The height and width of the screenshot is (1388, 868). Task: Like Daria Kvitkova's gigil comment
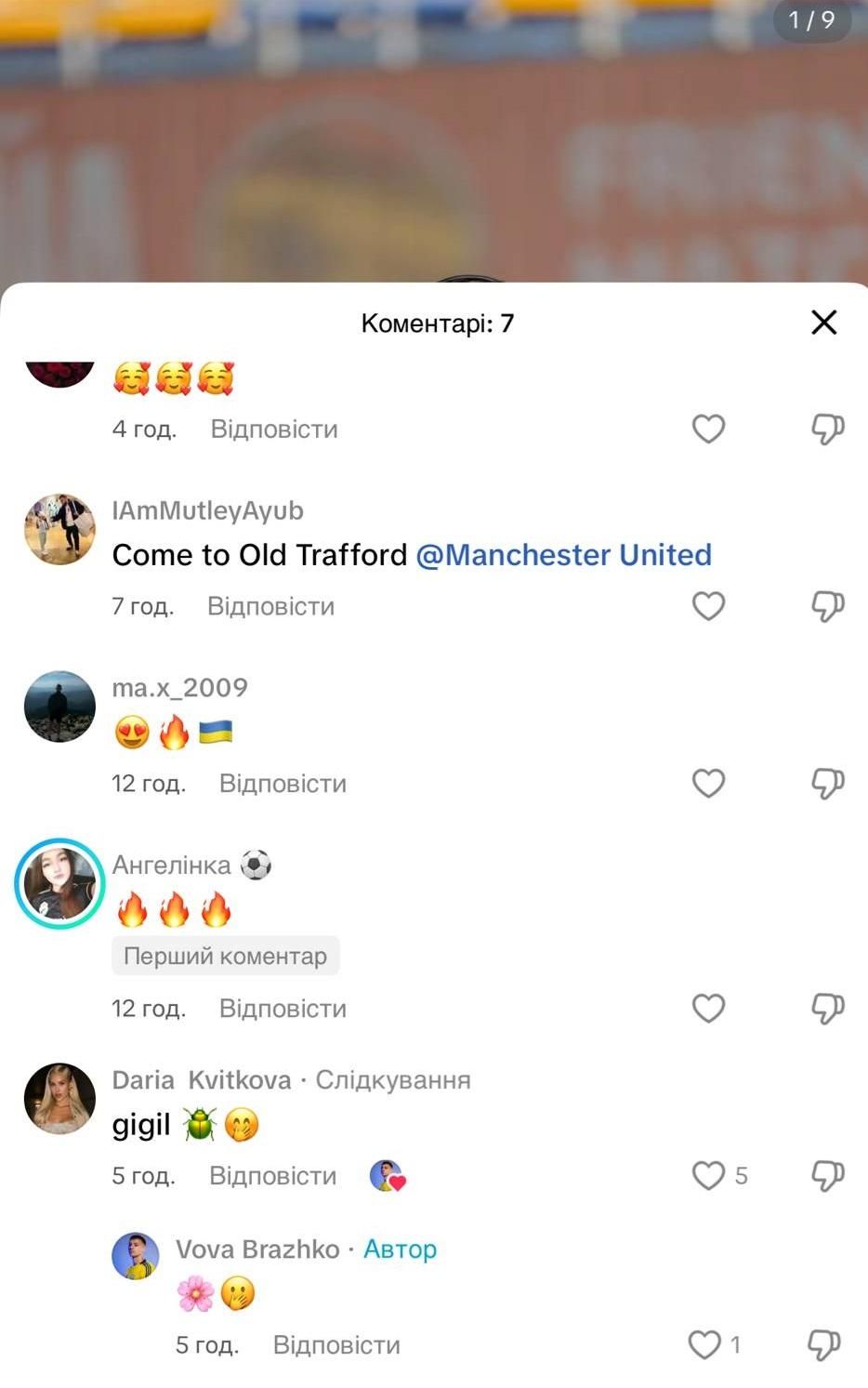coord(708,1176)
